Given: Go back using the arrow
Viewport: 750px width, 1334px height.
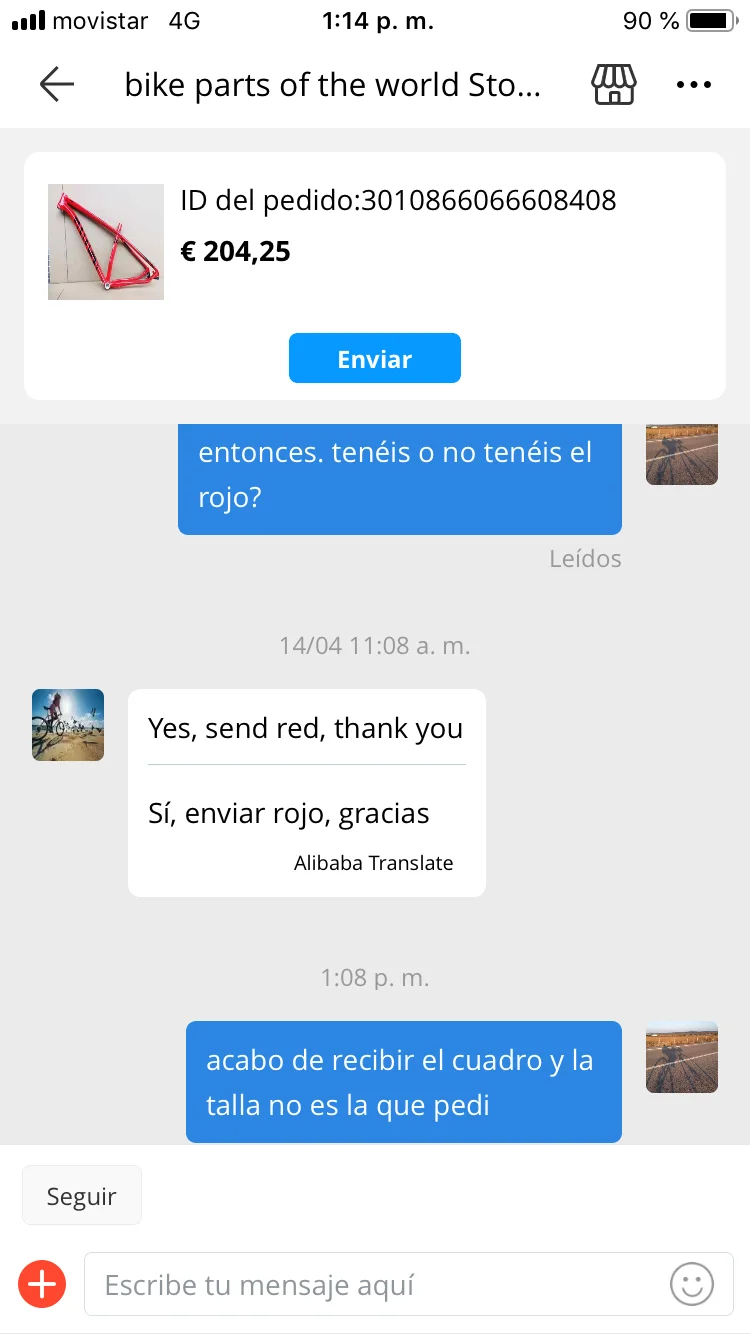Looking at the screenshot, I should 57,85.
